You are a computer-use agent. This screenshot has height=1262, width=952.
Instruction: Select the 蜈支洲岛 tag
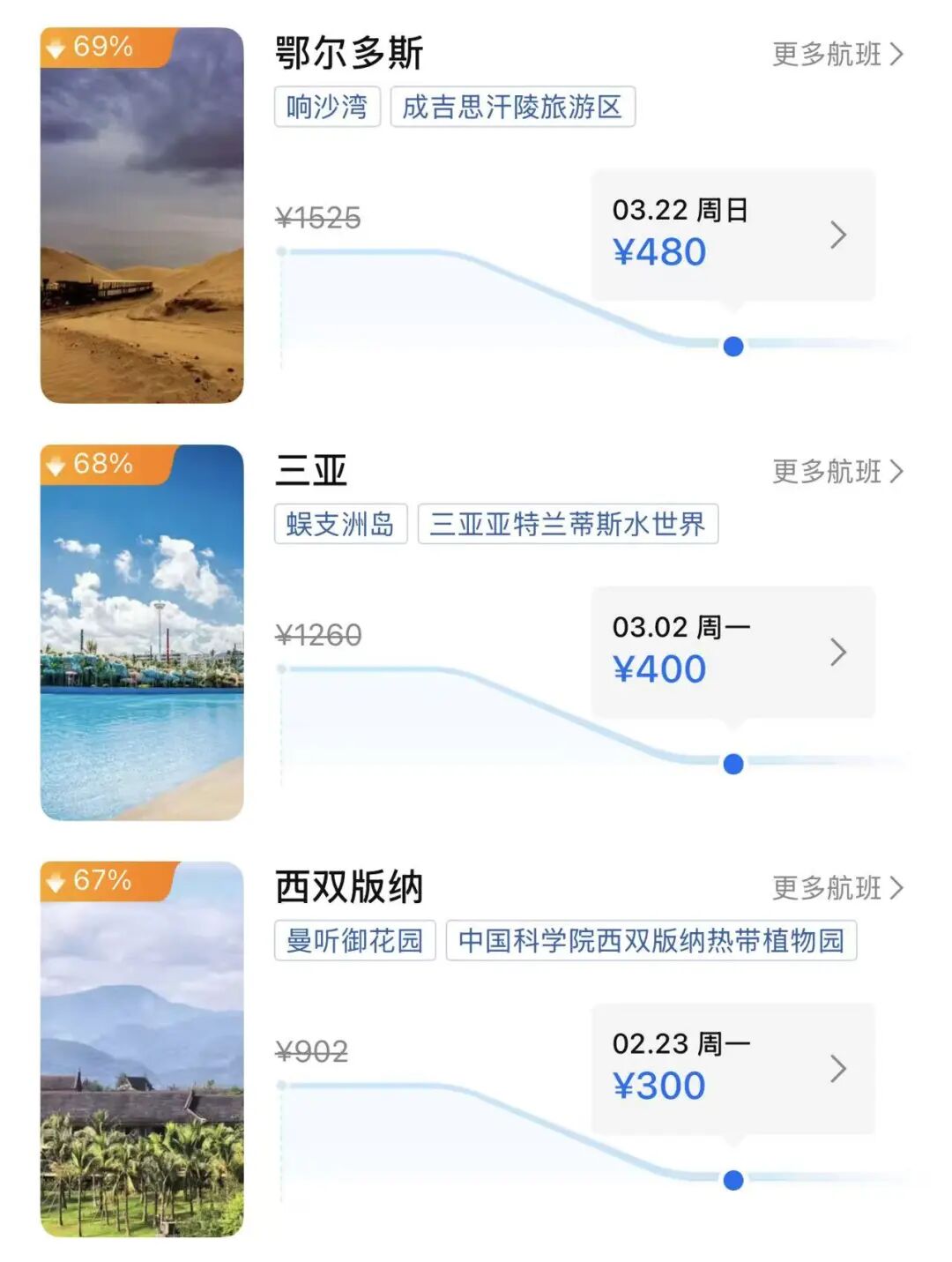pos(340,524)
